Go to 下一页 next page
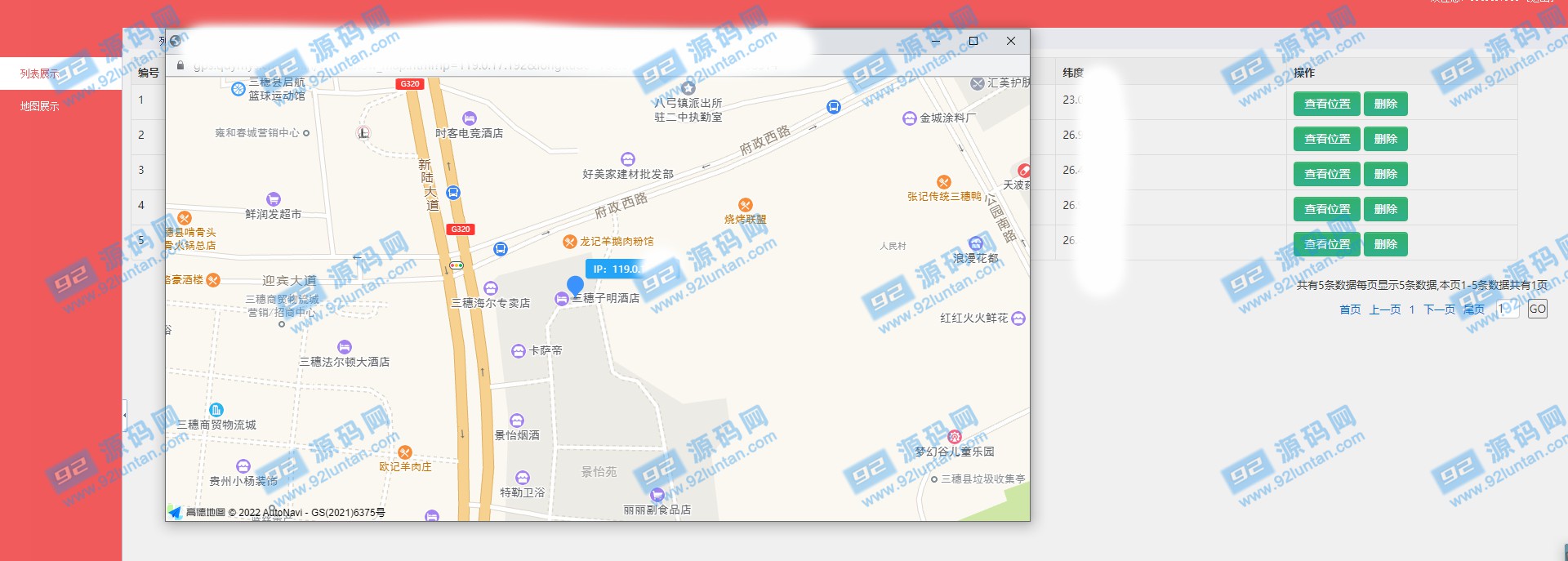Screen dimensions: 1568x561 (x=1439, y=309)
